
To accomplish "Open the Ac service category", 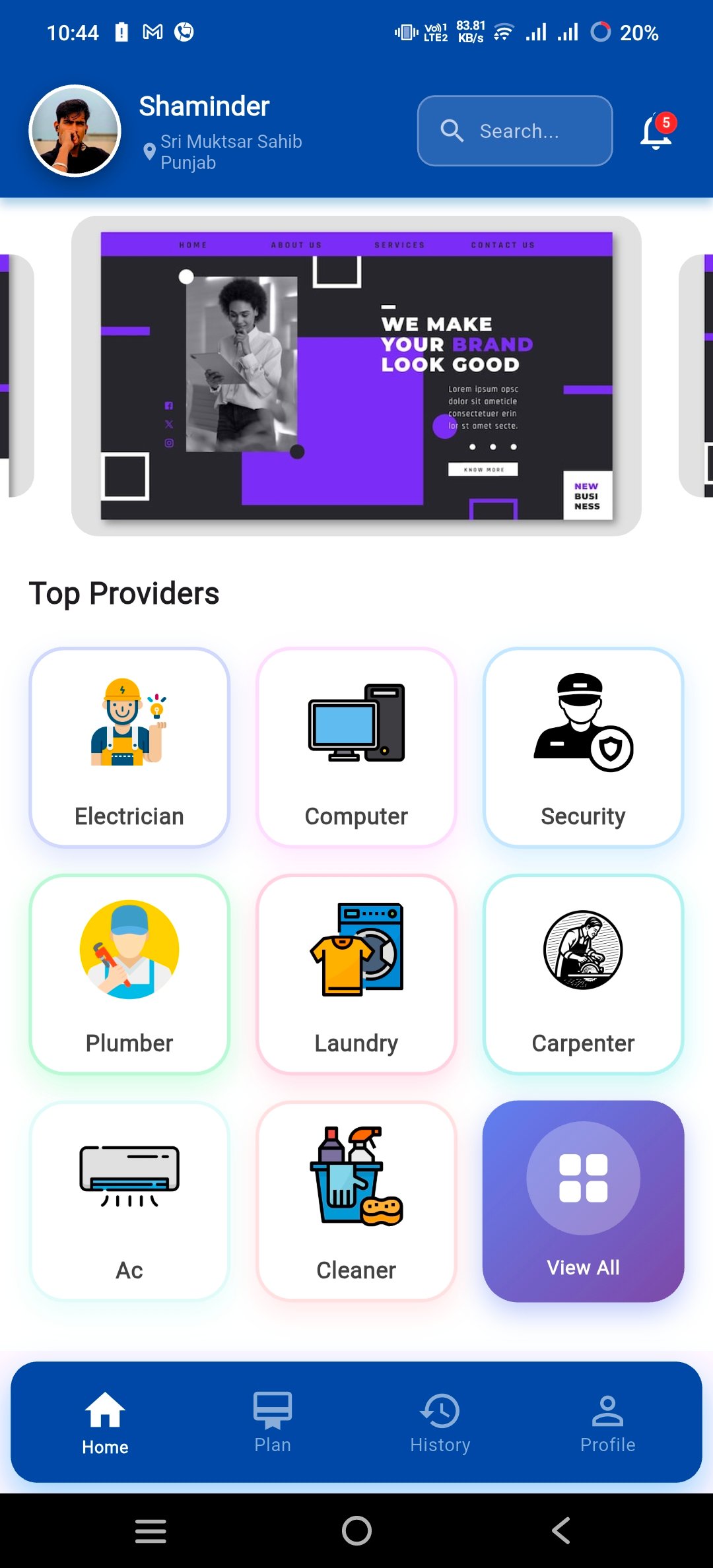I will [129, 1201].
